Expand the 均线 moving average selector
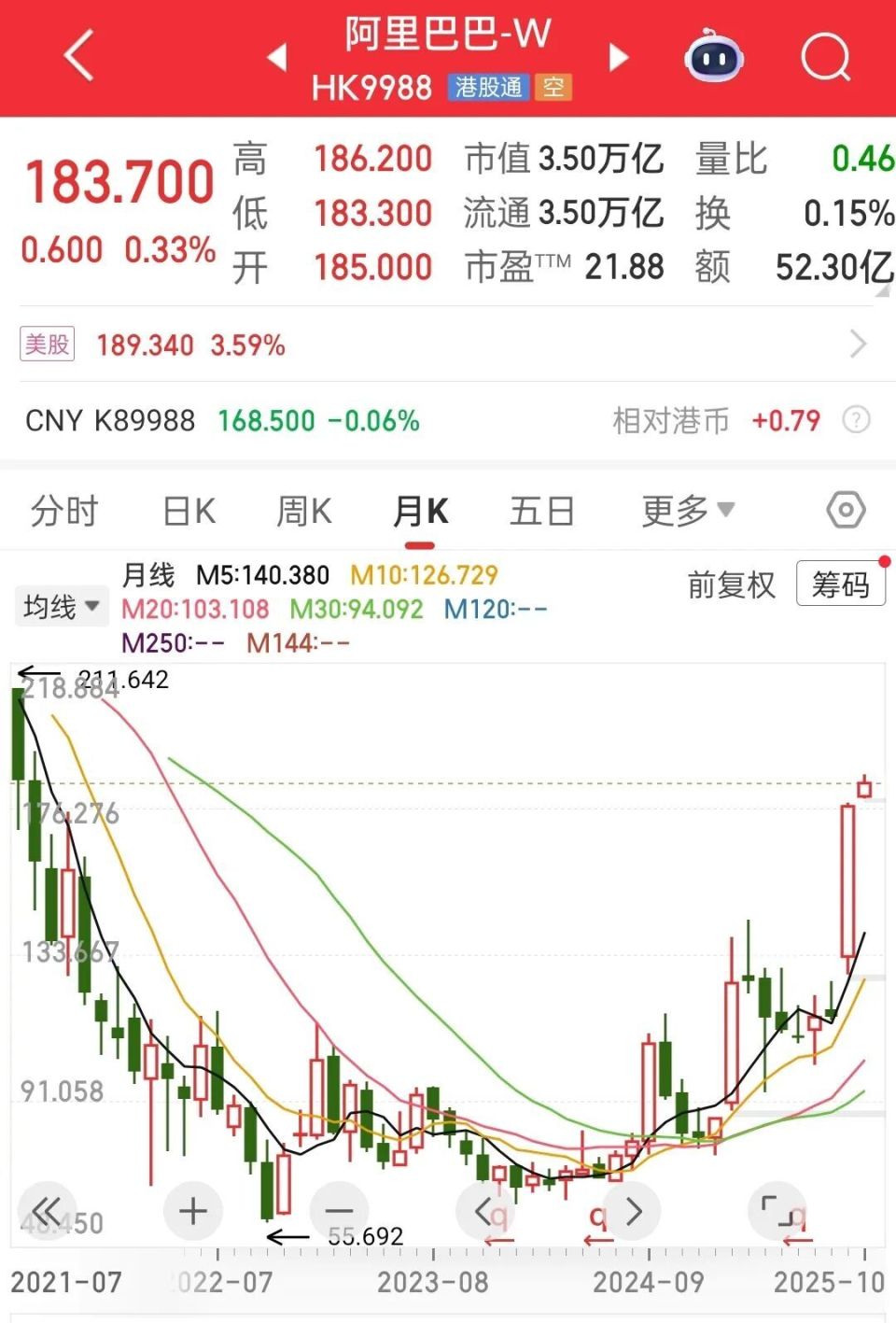 [61, 605]
